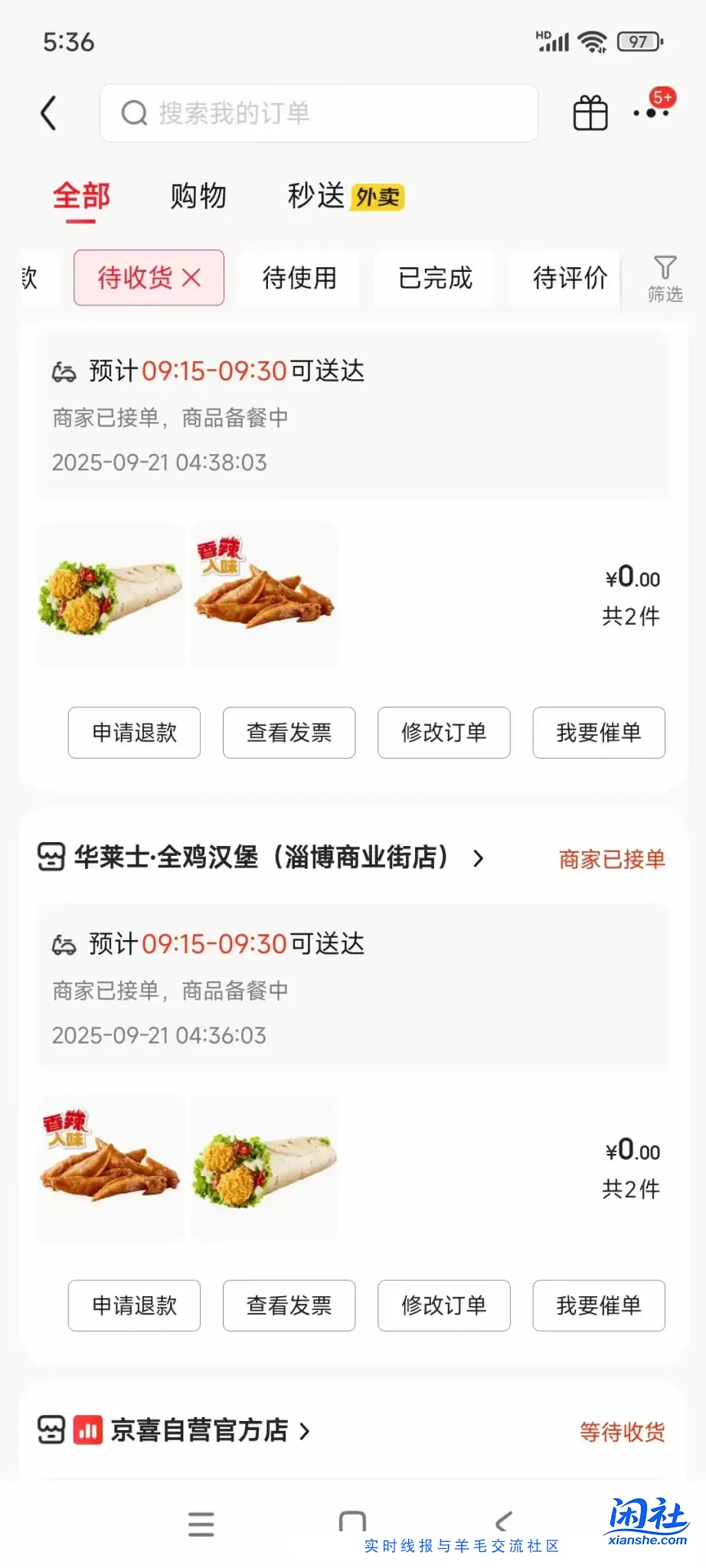Image resolution: width=706 pixels, height=1568 pixels.
Task: Remove the 待收货 filter via its X
Action: point(194,277)
